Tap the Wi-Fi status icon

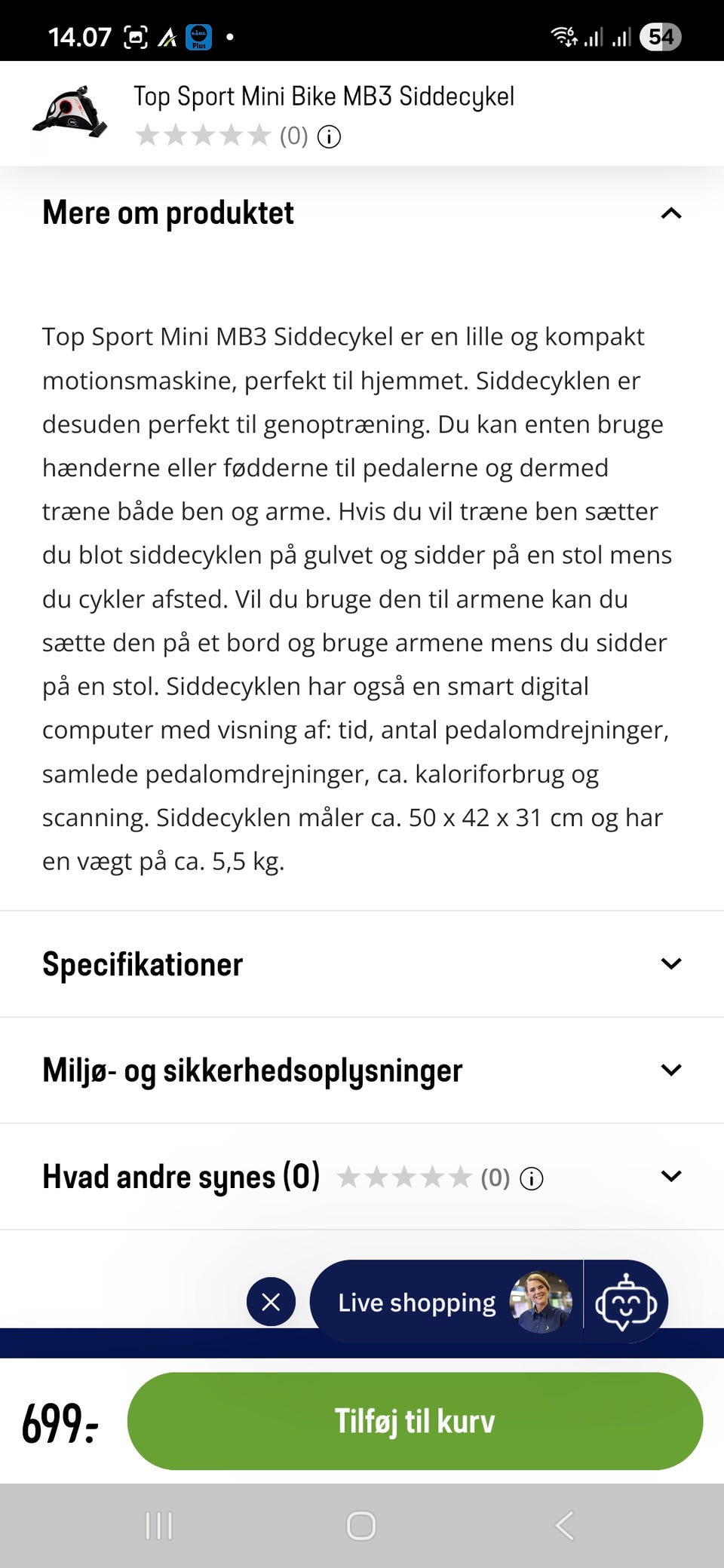coord(564,36)
